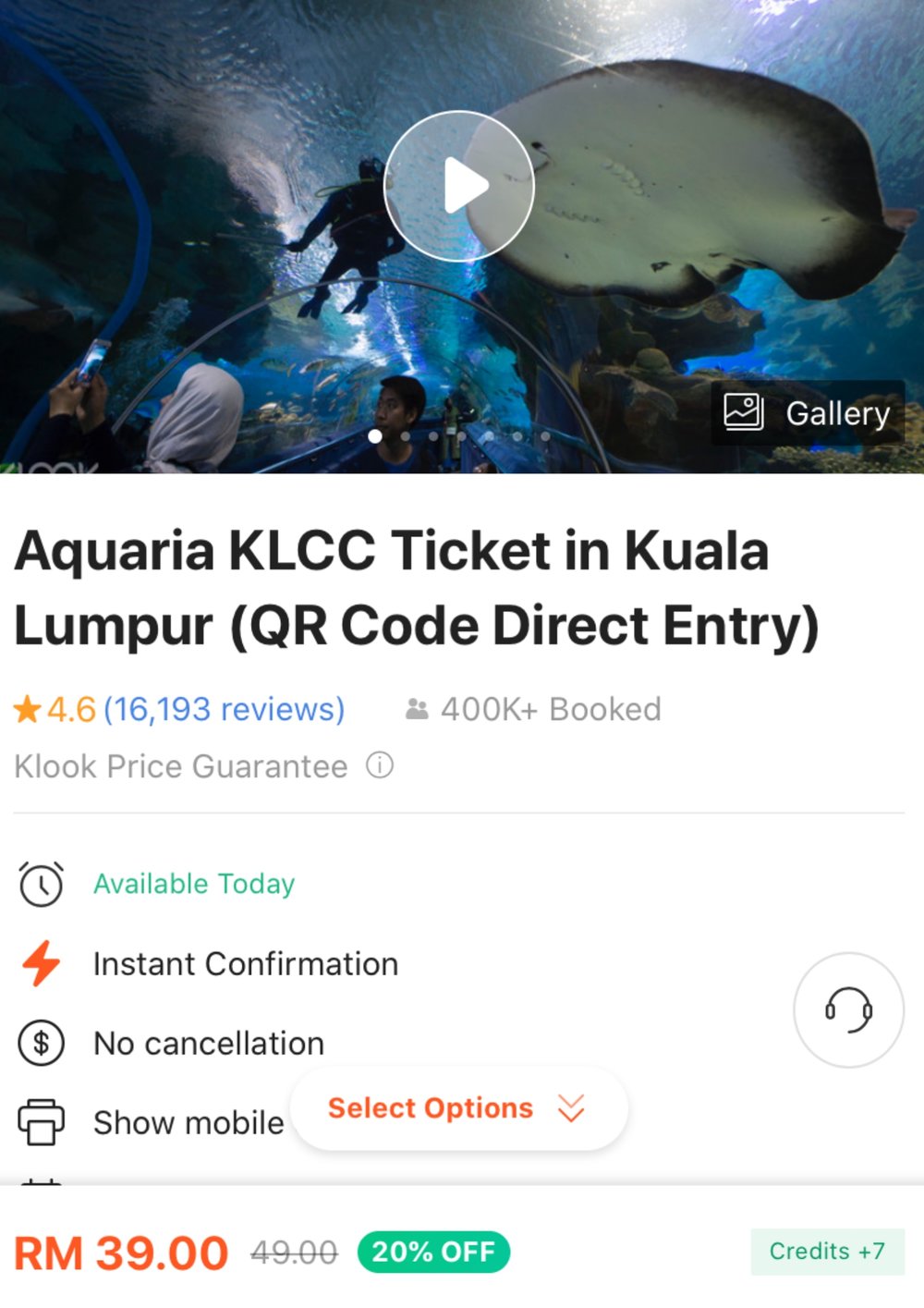Viewport: 924px width, 1308px height.
Task: Expand Select Options using the chevron
Action: 570,1107
